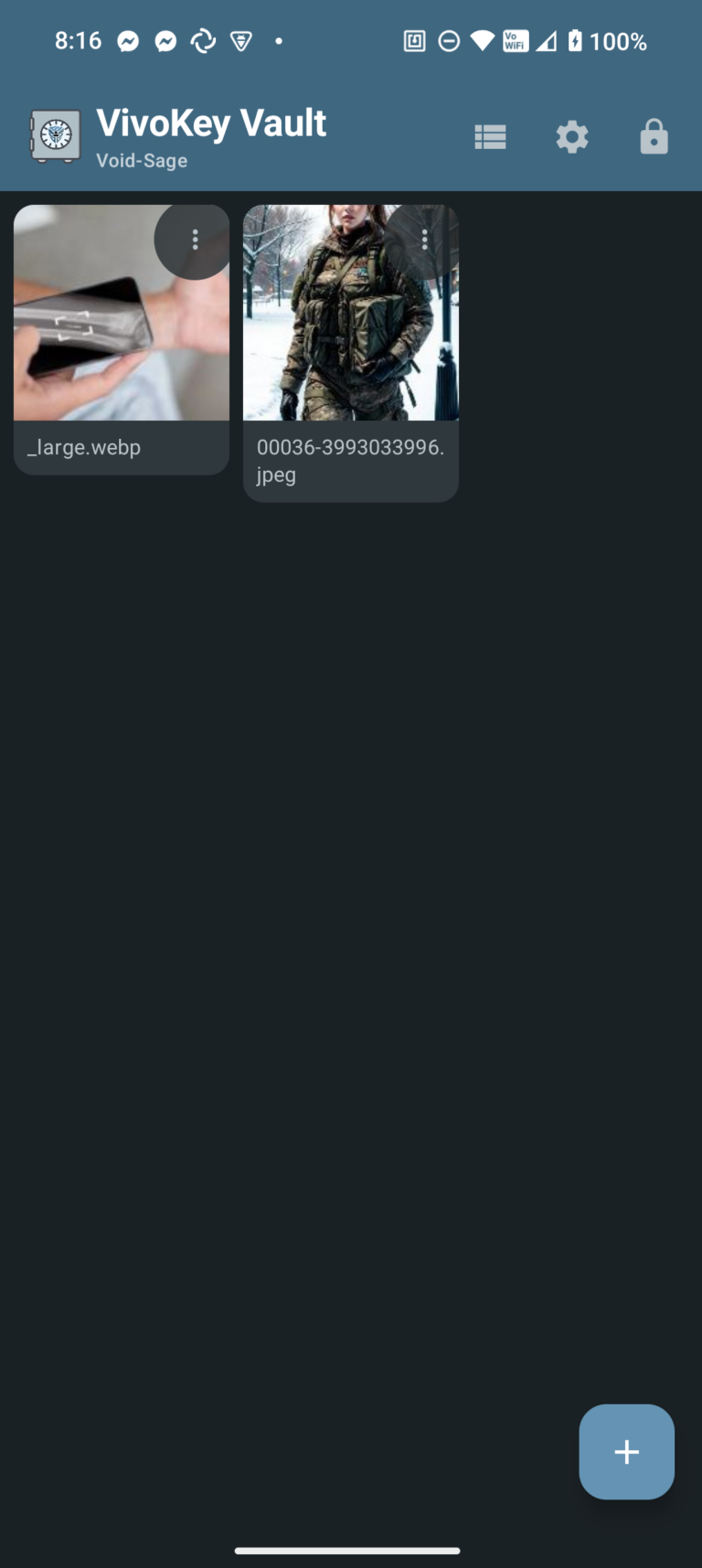Viewport: 702px width, 1568px height.
Task: Lock the vault with padlock icon
Action: (654, 137)
